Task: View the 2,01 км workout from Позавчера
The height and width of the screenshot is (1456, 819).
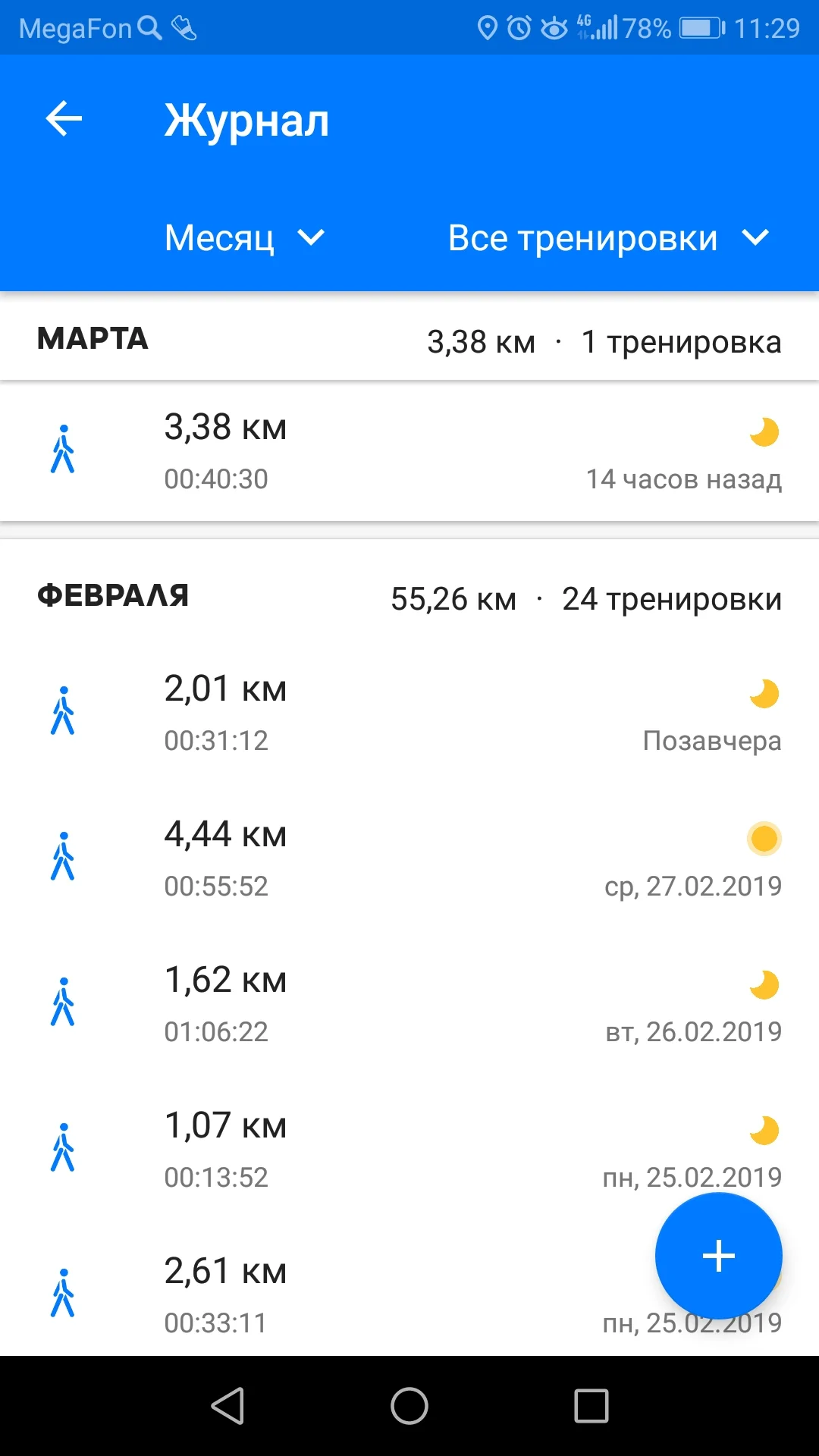Action: [409, 713]
